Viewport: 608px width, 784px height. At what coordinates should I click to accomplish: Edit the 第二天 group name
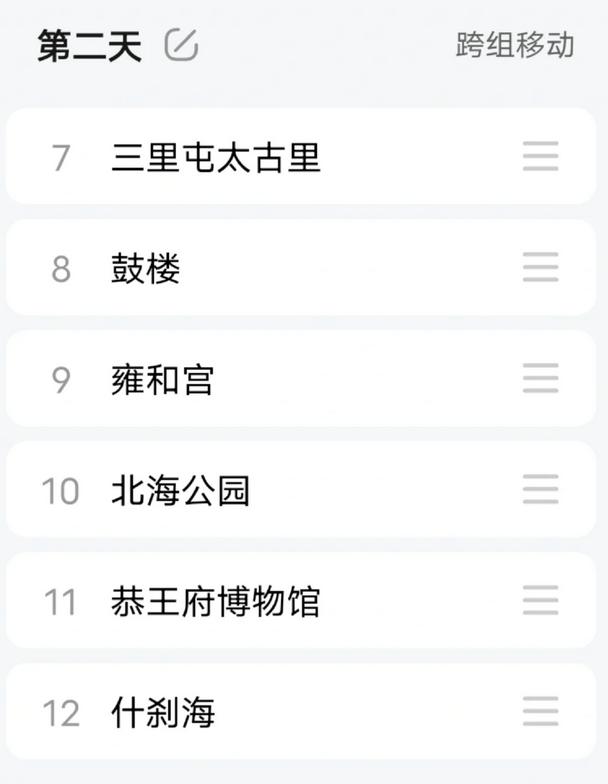(182, 46)
